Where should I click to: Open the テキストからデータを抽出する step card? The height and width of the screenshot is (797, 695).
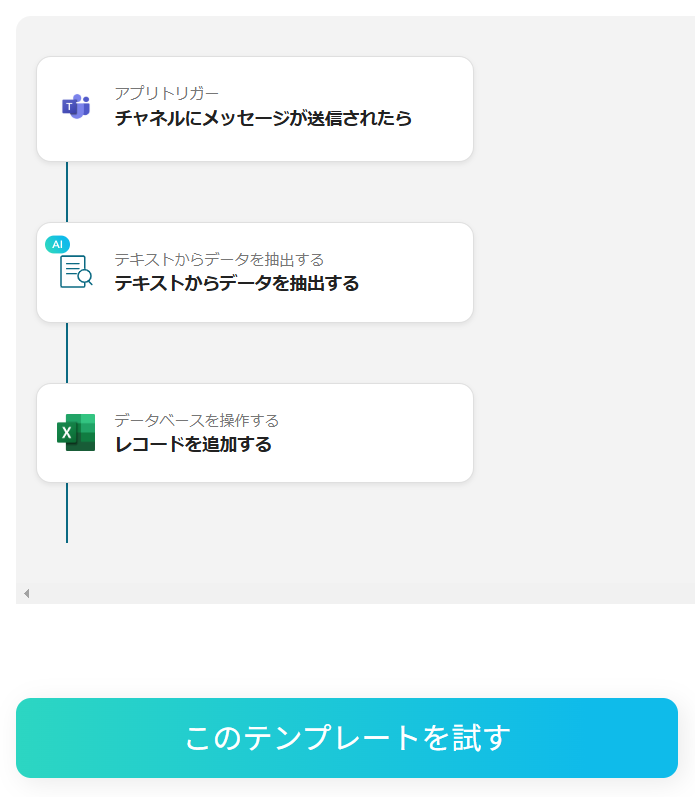tap(254, 272)
